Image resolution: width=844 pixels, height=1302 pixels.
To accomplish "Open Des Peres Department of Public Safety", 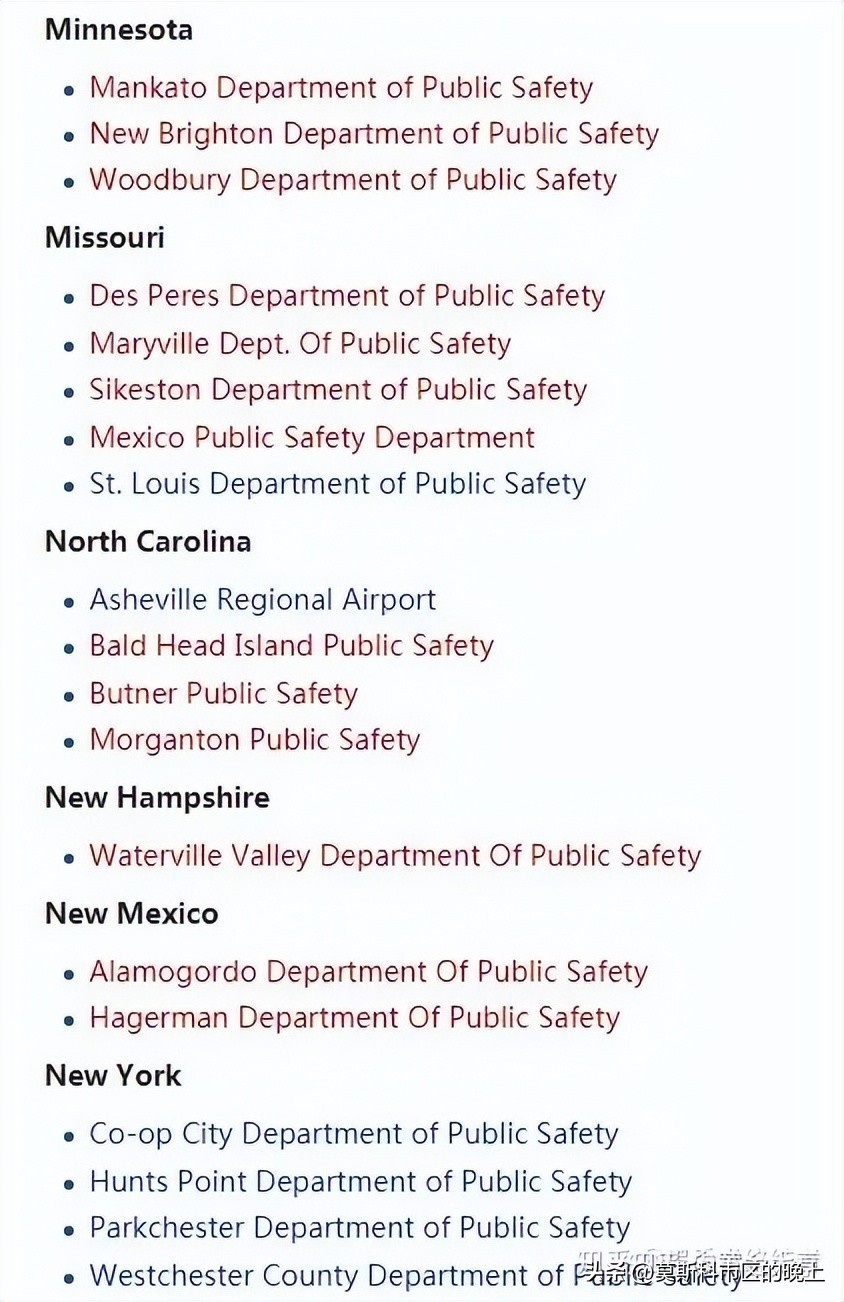I will [x=347, y=296].
